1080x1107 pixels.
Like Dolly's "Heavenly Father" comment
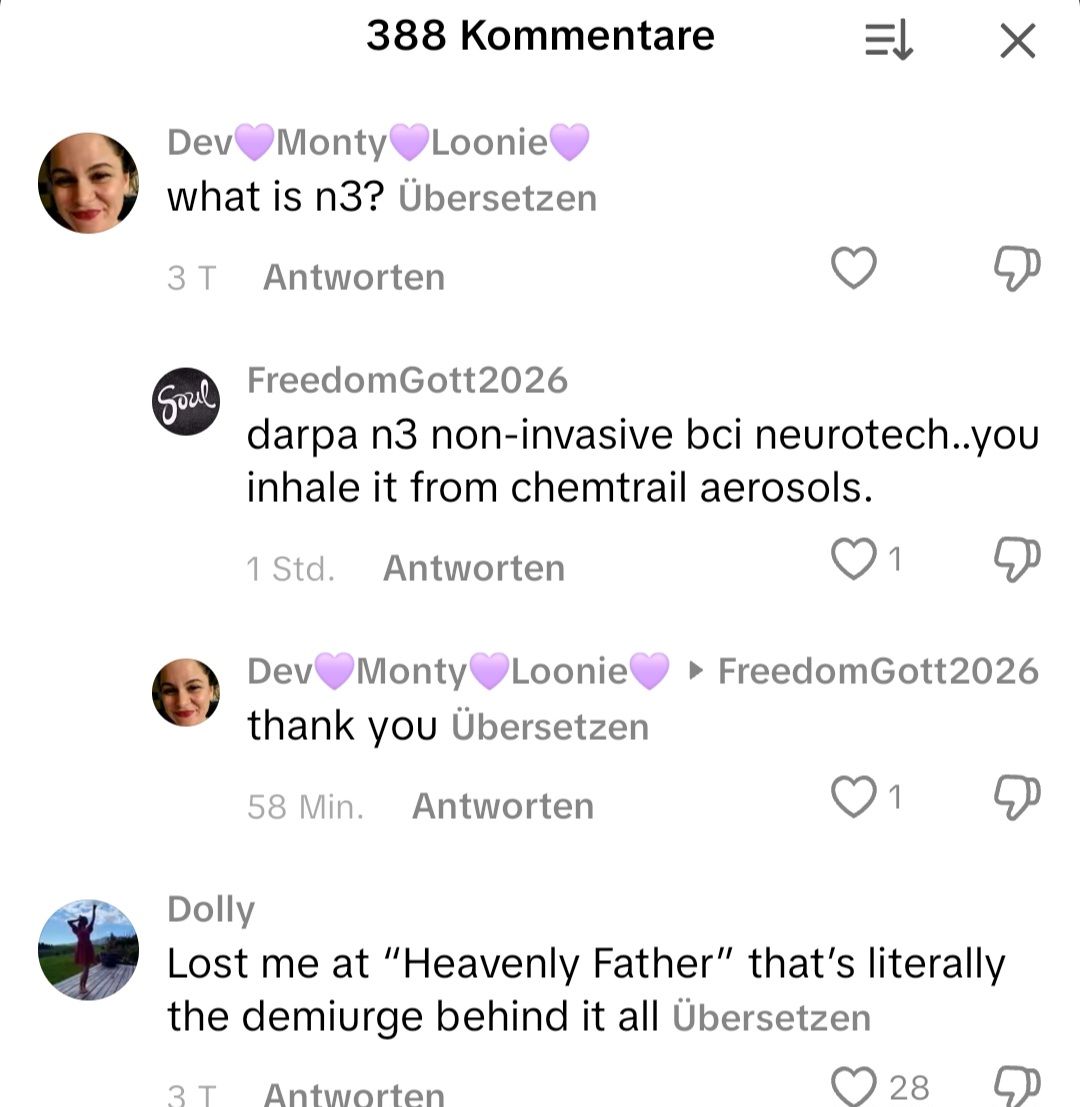[x=854, y=1086]
